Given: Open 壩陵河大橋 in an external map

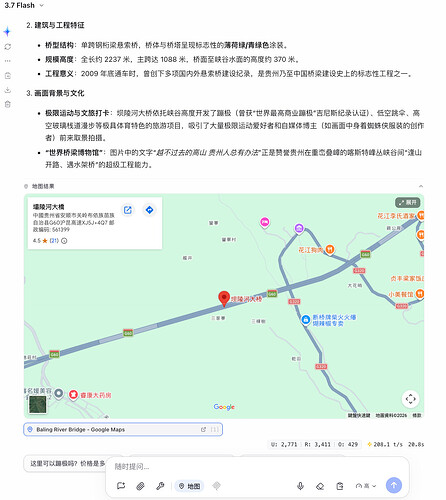Looking at the screenshot, I should [x=128, y=210].
